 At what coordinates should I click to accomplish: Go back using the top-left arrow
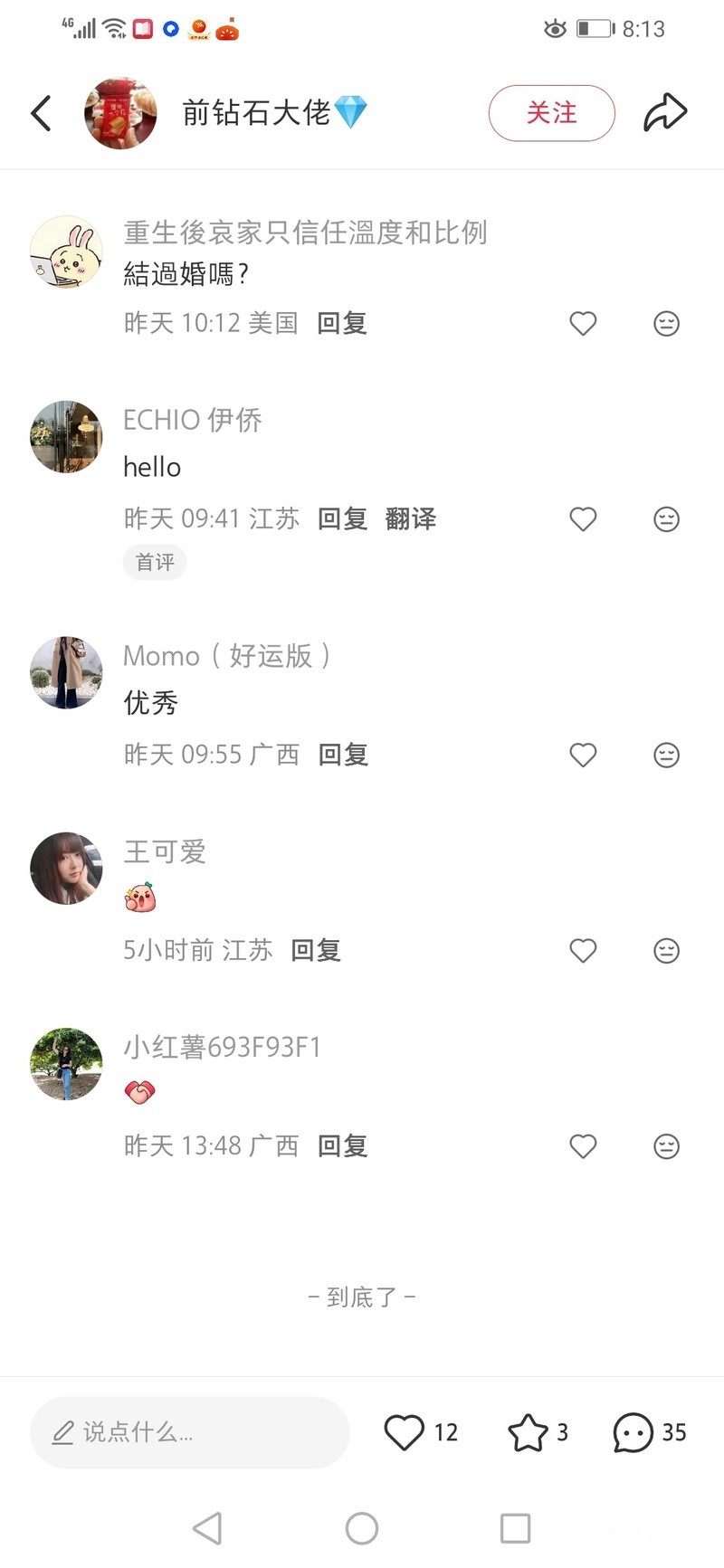41,113
